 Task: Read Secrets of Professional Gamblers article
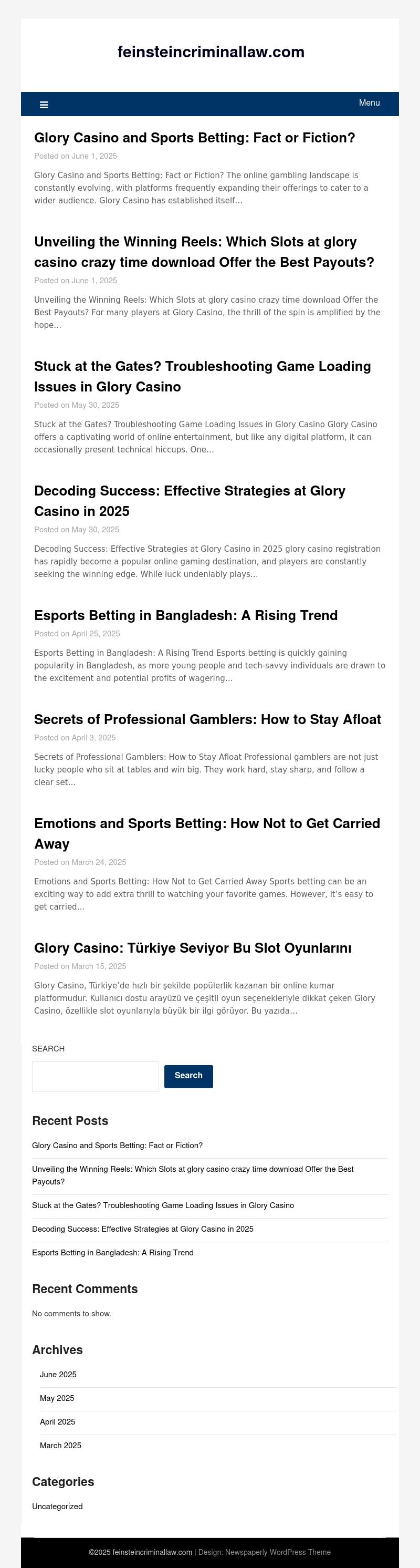point(207,719)
